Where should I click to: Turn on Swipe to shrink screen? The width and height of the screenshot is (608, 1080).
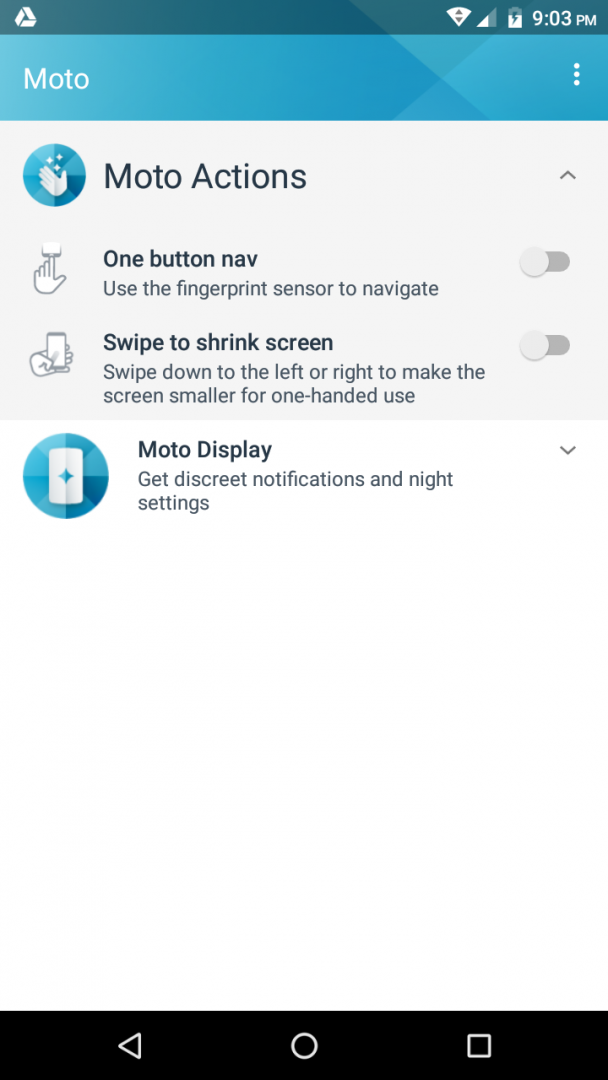(x=545, y=346)
